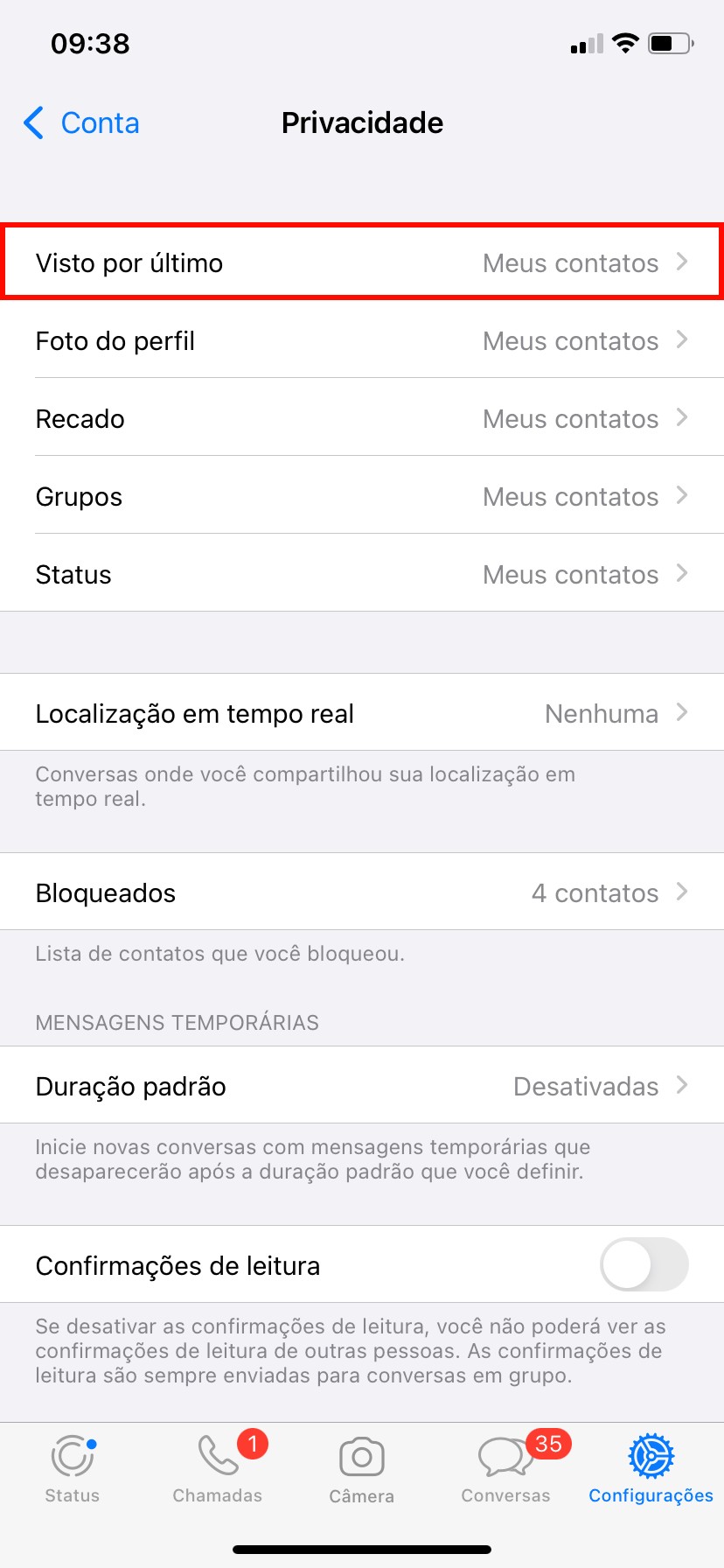
Task: Open Status privacy setting
Action: click(361, 574)
